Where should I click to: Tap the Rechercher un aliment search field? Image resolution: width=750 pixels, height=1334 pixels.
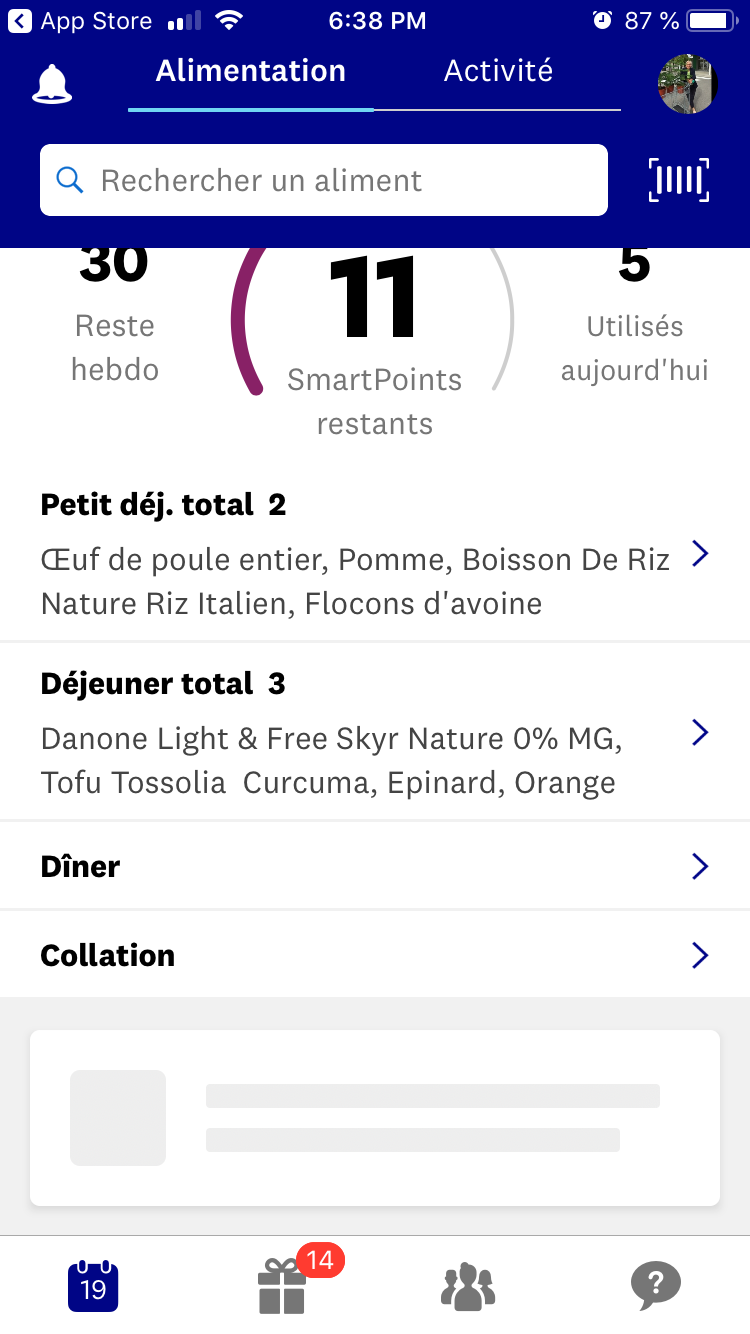pos(324,180)
